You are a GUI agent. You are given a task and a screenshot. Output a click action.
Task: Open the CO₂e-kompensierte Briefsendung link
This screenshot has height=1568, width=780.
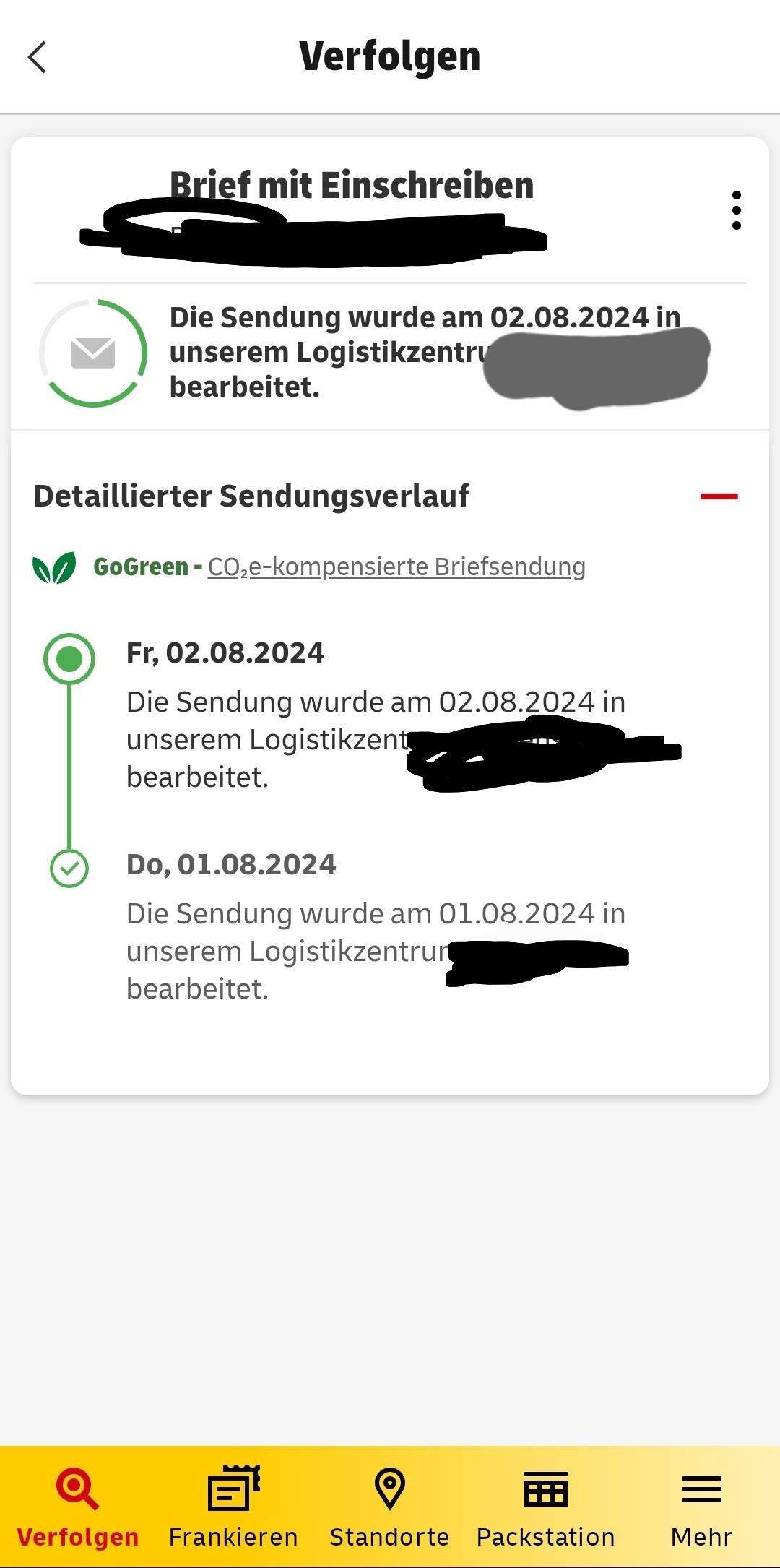coord(396,567)
